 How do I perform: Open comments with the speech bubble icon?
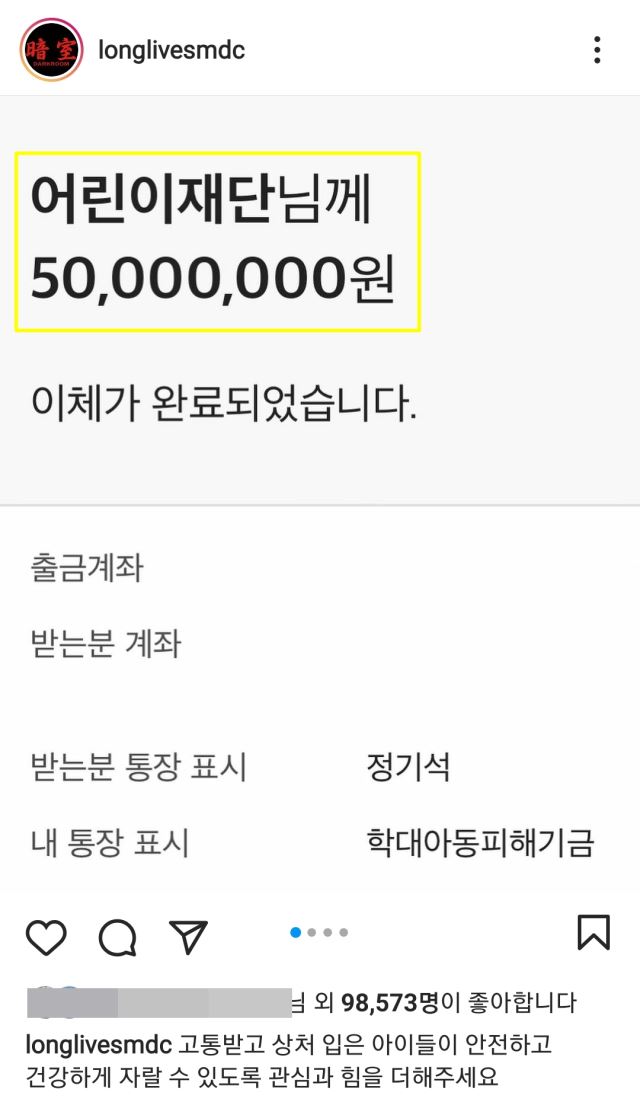117,937
